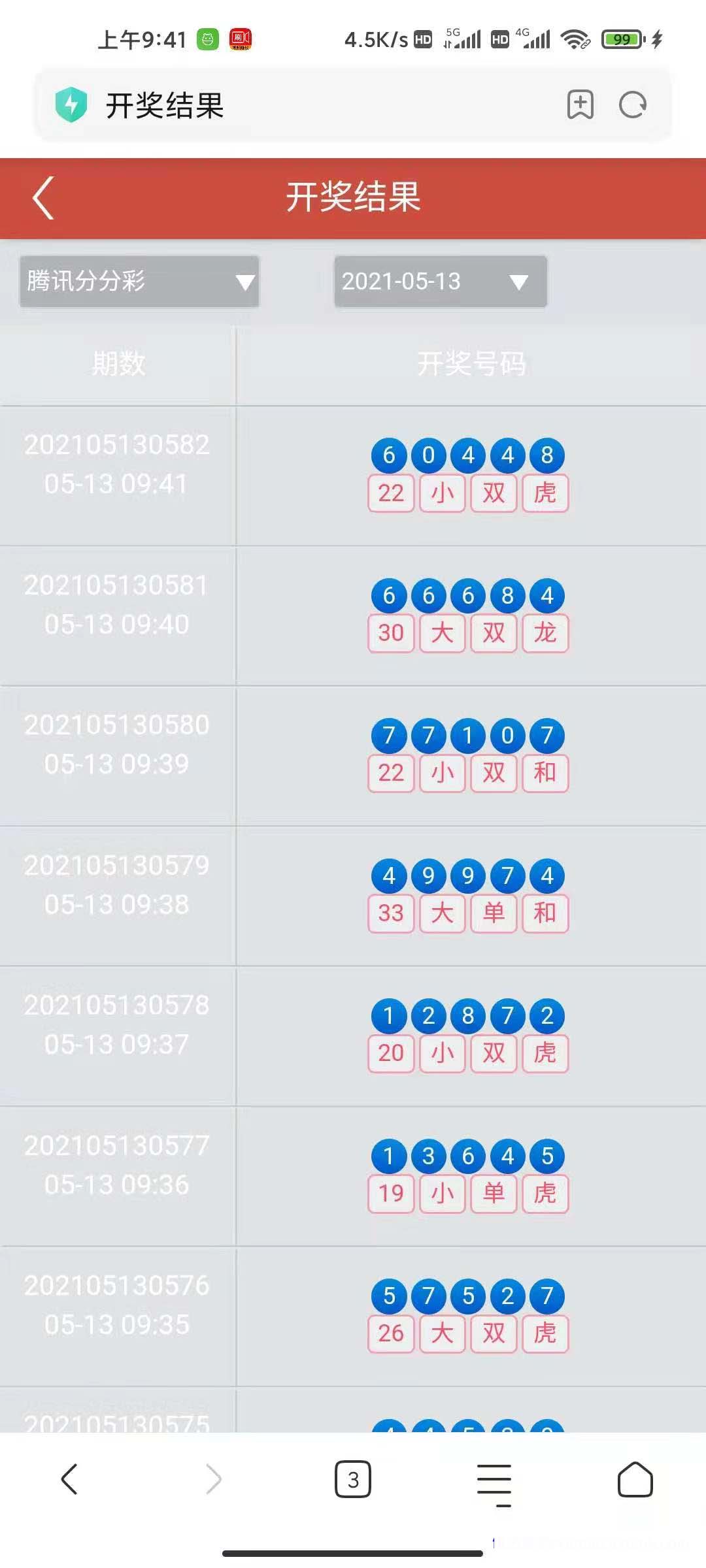Open the 腾讯分分彩 lottery type dropdown
This screenshot has height=1568, width=706.
click(139, 282)
